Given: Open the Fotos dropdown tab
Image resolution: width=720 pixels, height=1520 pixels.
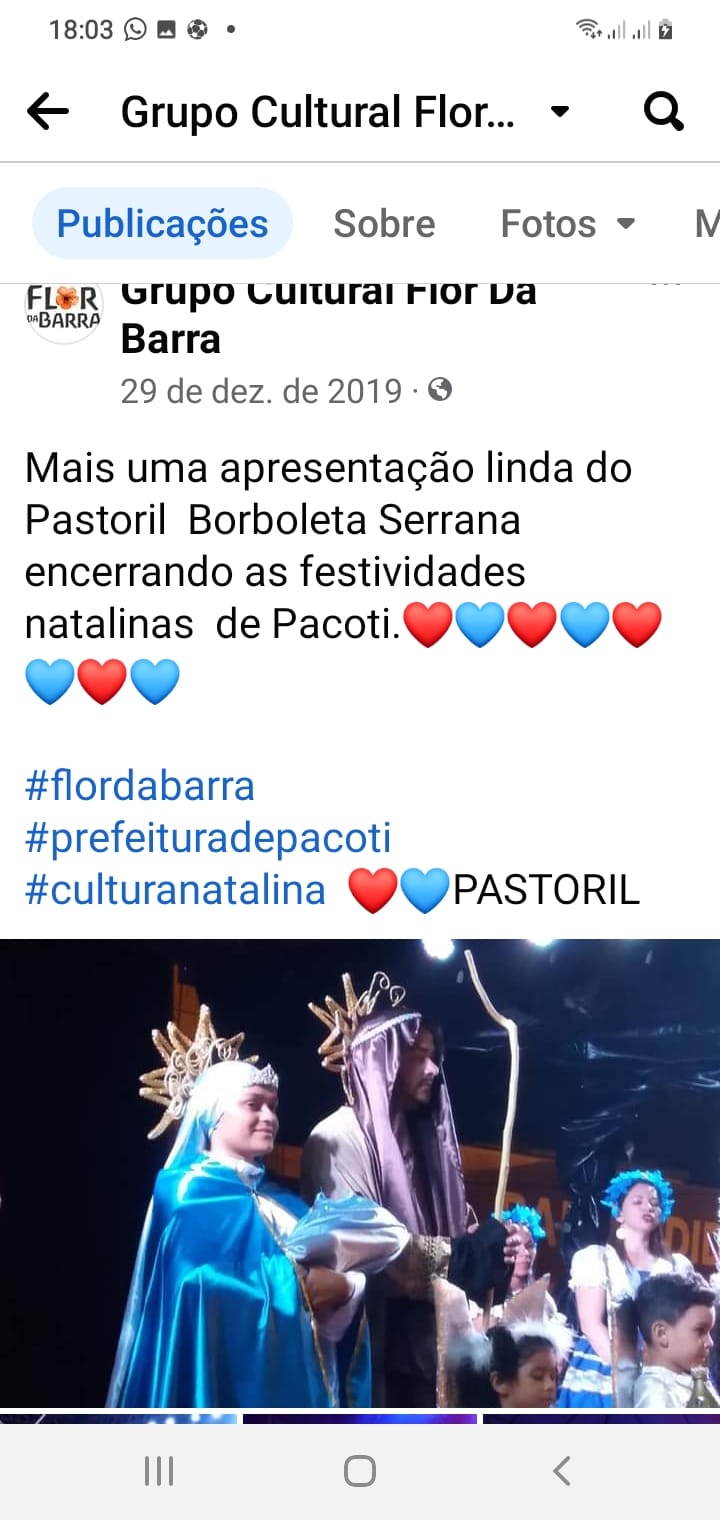Looking at the screenshot, I should 567,224.
